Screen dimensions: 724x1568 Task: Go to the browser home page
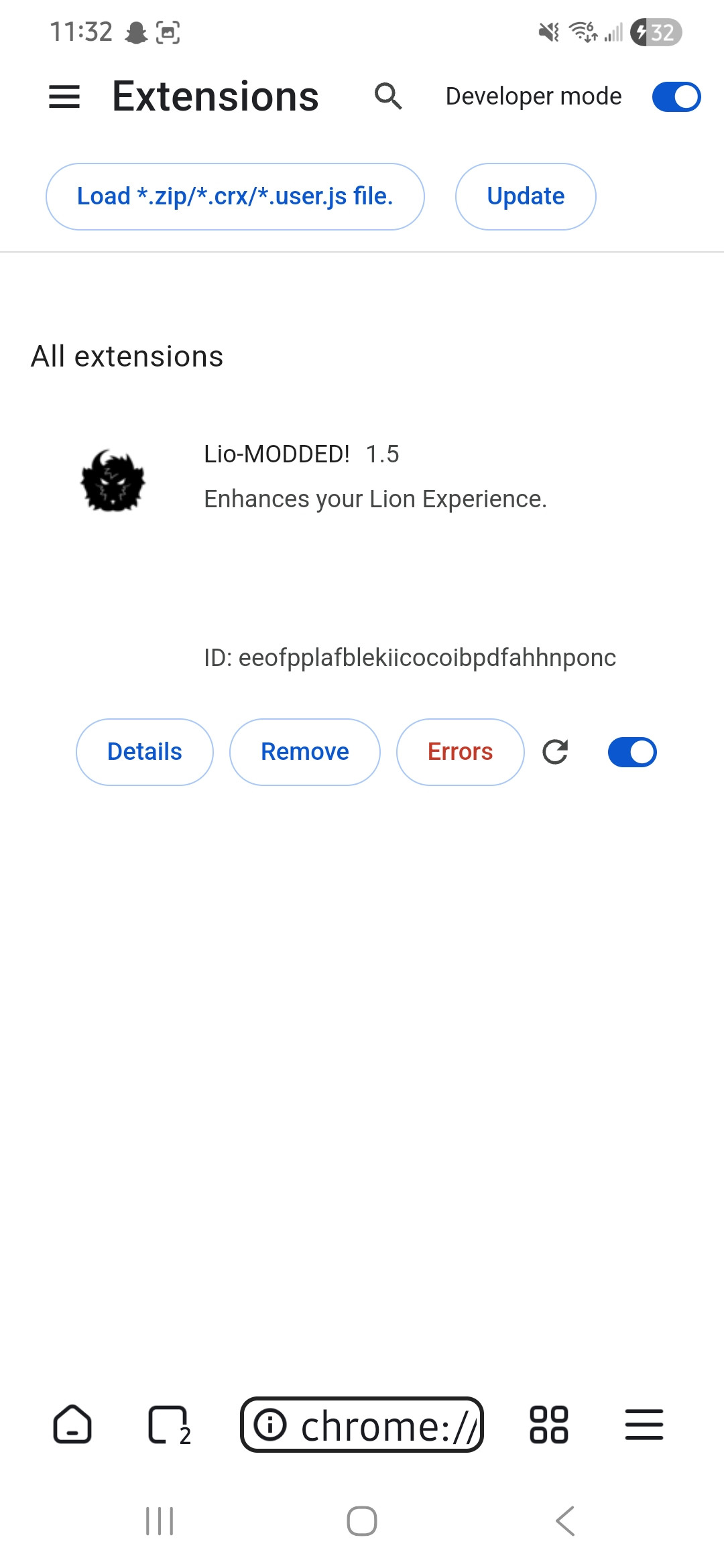click(x=72, y=1424)
